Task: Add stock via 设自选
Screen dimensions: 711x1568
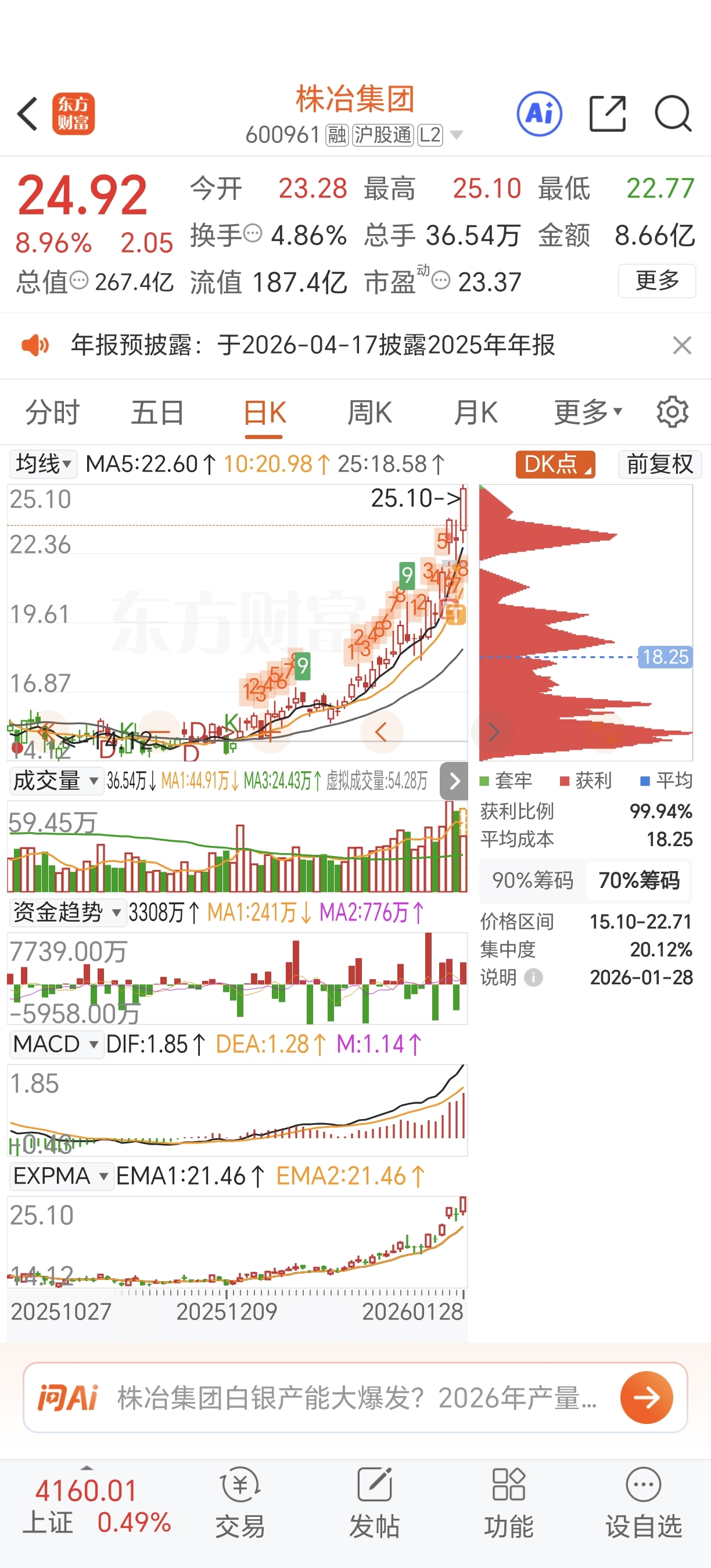Action: [644, 1504]
